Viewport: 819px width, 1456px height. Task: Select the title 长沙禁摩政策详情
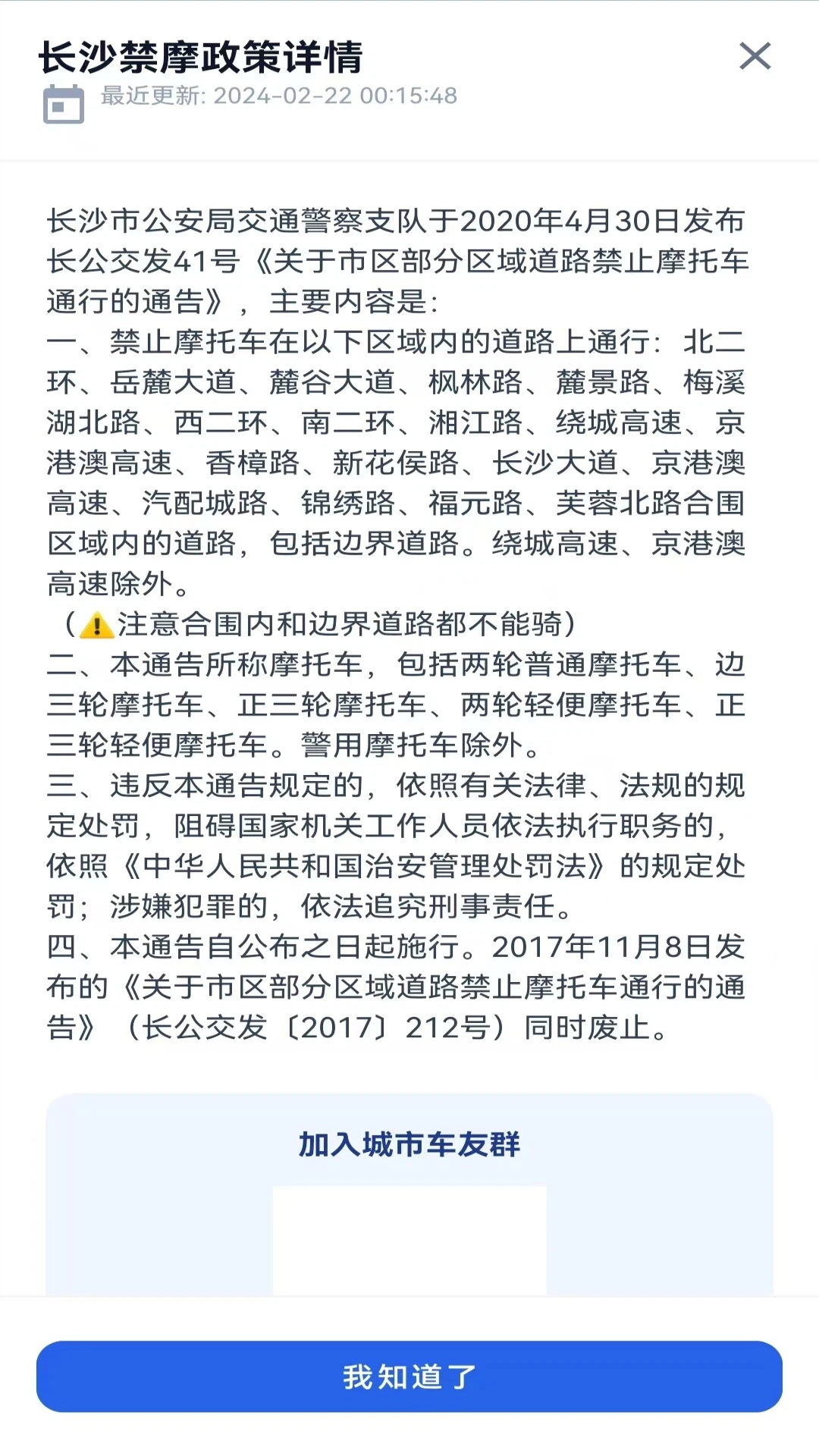click(202, 55)
